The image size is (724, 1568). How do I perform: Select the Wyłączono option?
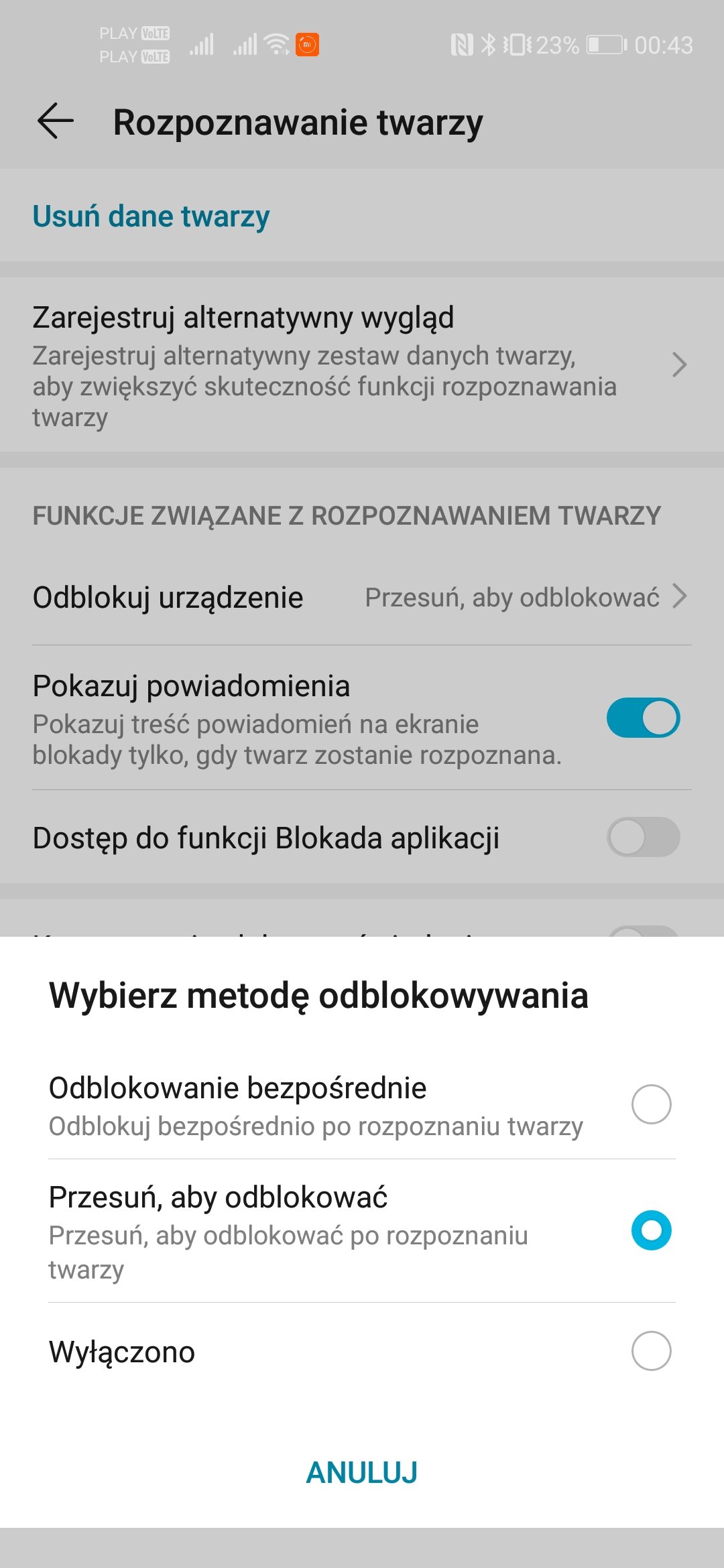pyautogui.click(x=362, y=1352)
